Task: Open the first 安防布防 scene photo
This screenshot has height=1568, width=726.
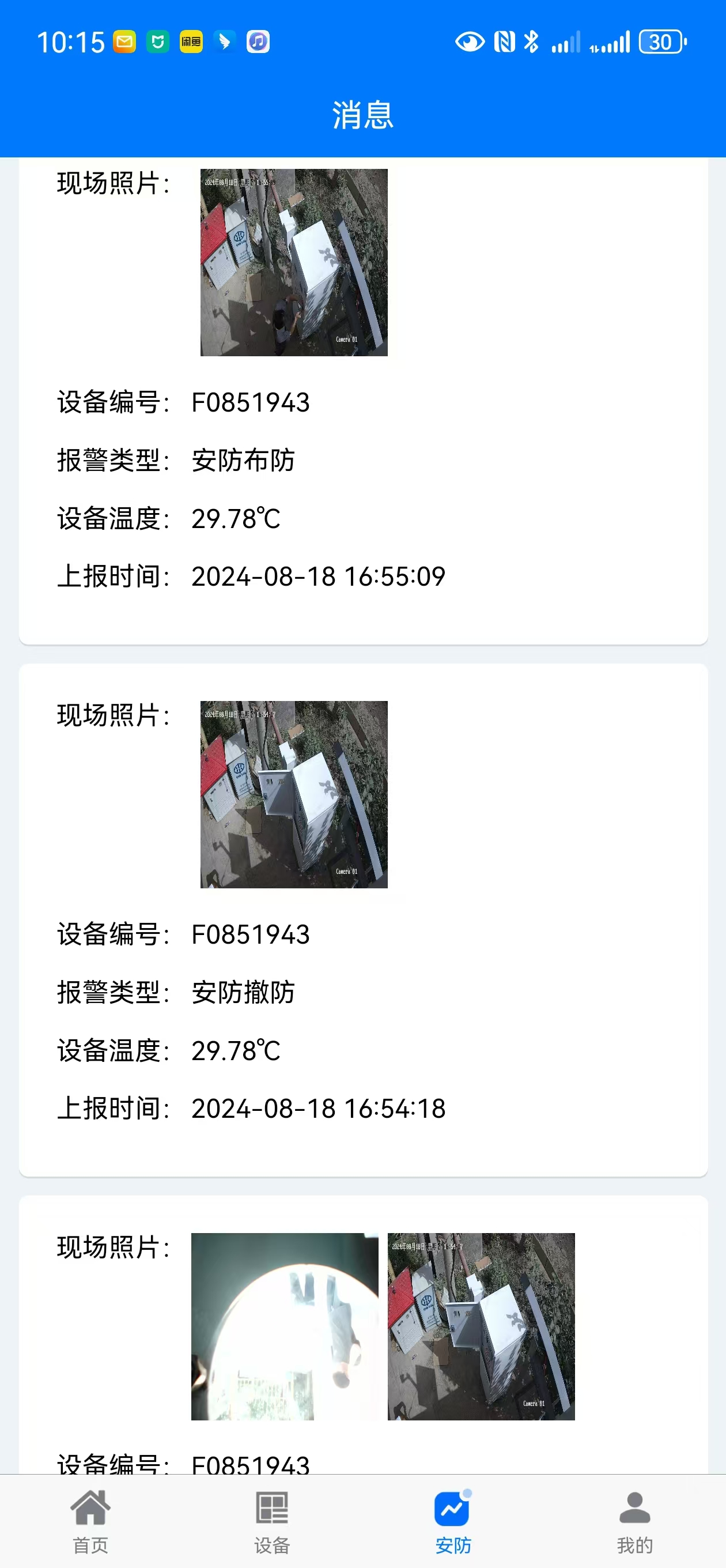Action: (293, 264)
